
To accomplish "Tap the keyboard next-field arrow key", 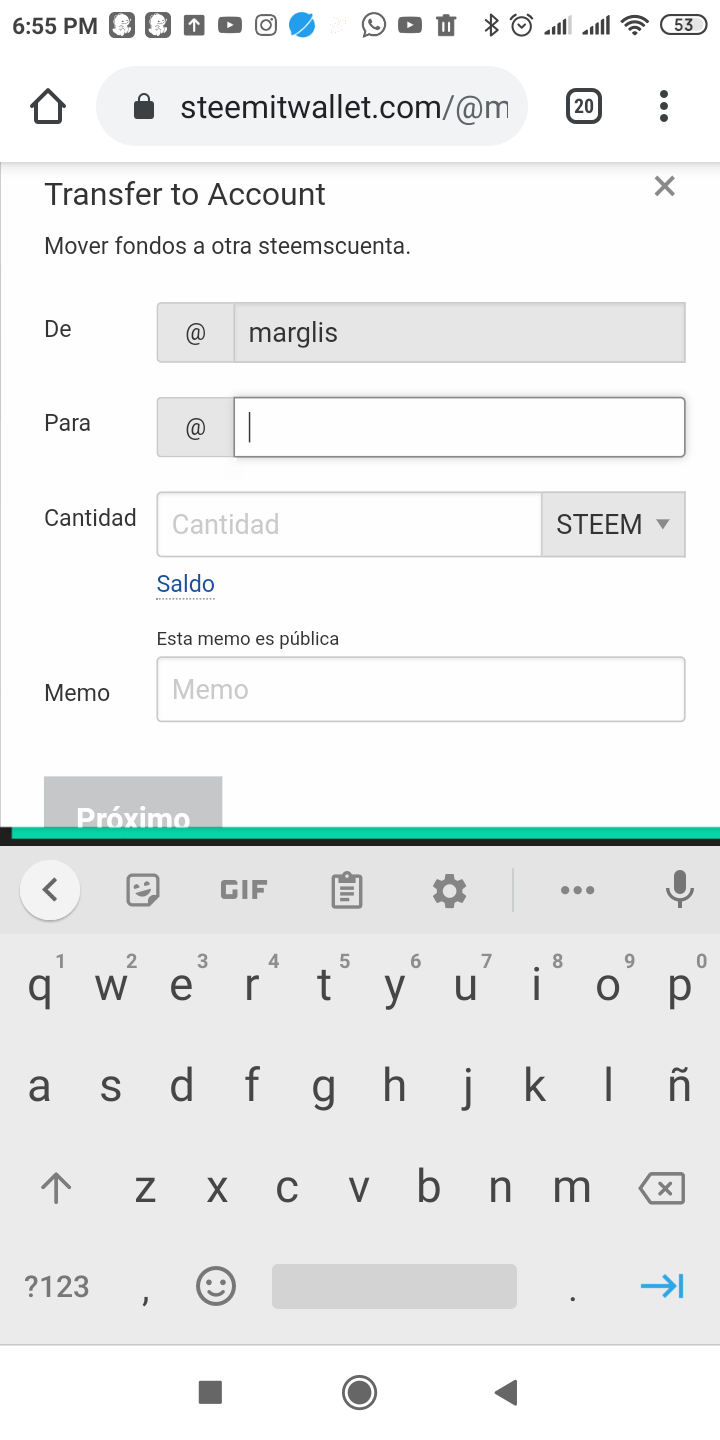I will point(661,1286).
